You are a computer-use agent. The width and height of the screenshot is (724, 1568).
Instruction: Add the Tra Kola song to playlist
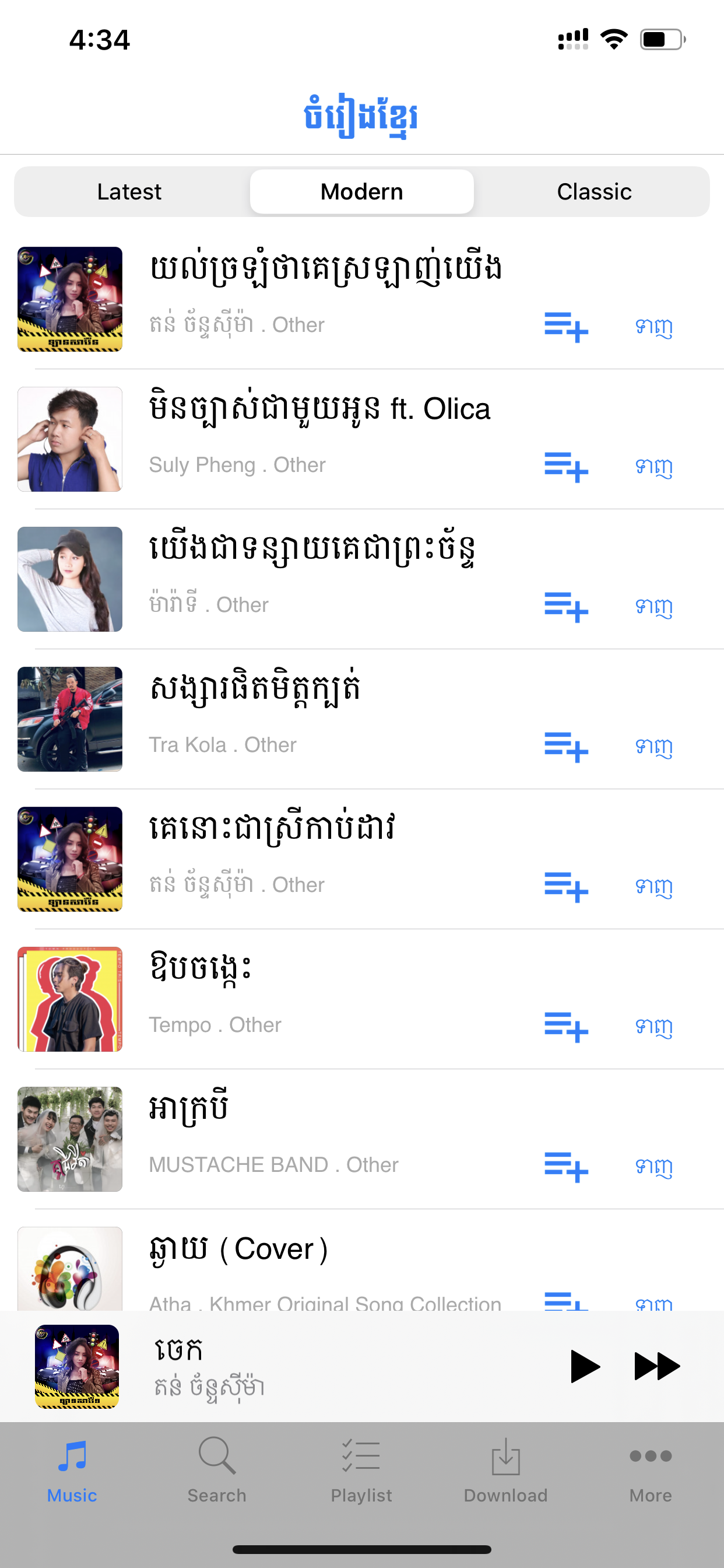click(566, 747)
